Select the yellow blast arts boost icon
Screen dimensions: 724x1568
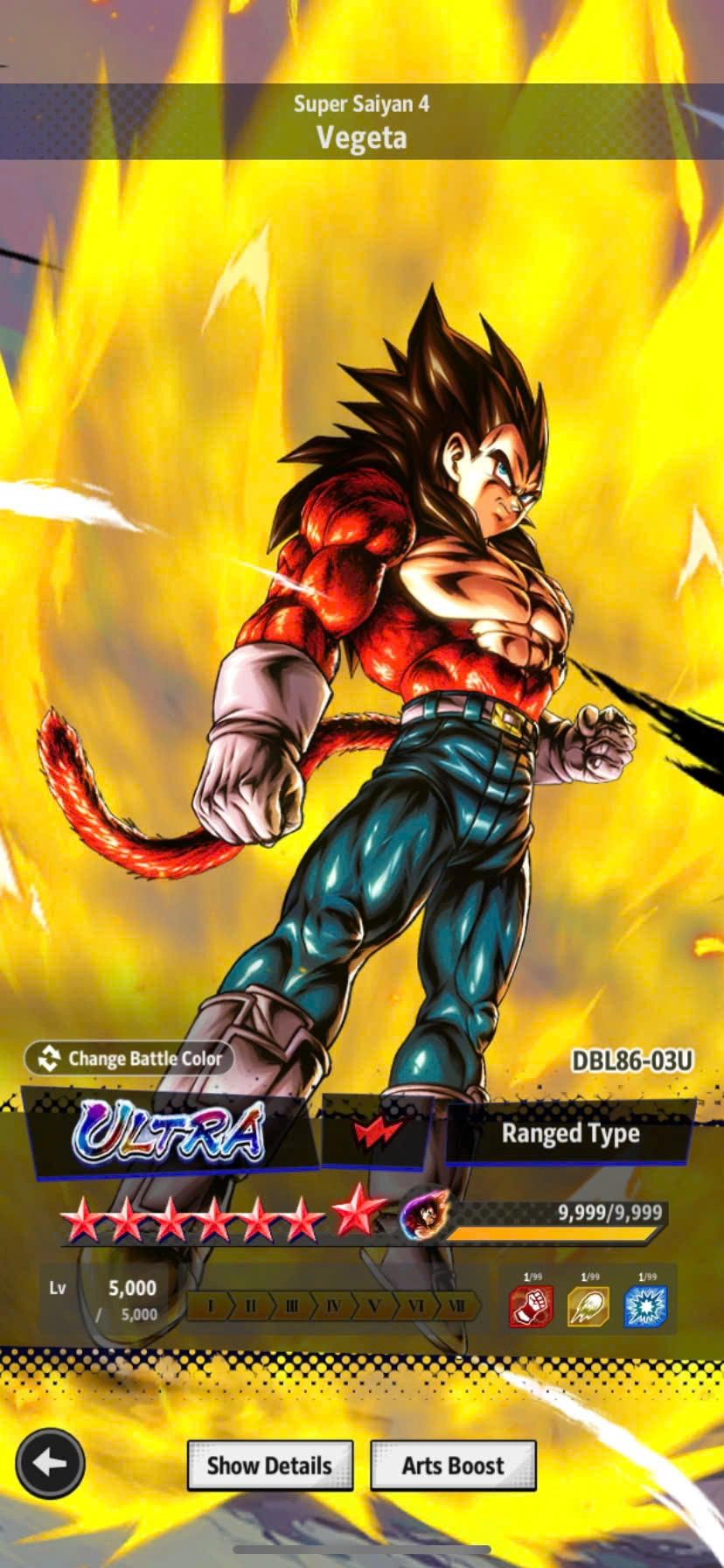588,1306
